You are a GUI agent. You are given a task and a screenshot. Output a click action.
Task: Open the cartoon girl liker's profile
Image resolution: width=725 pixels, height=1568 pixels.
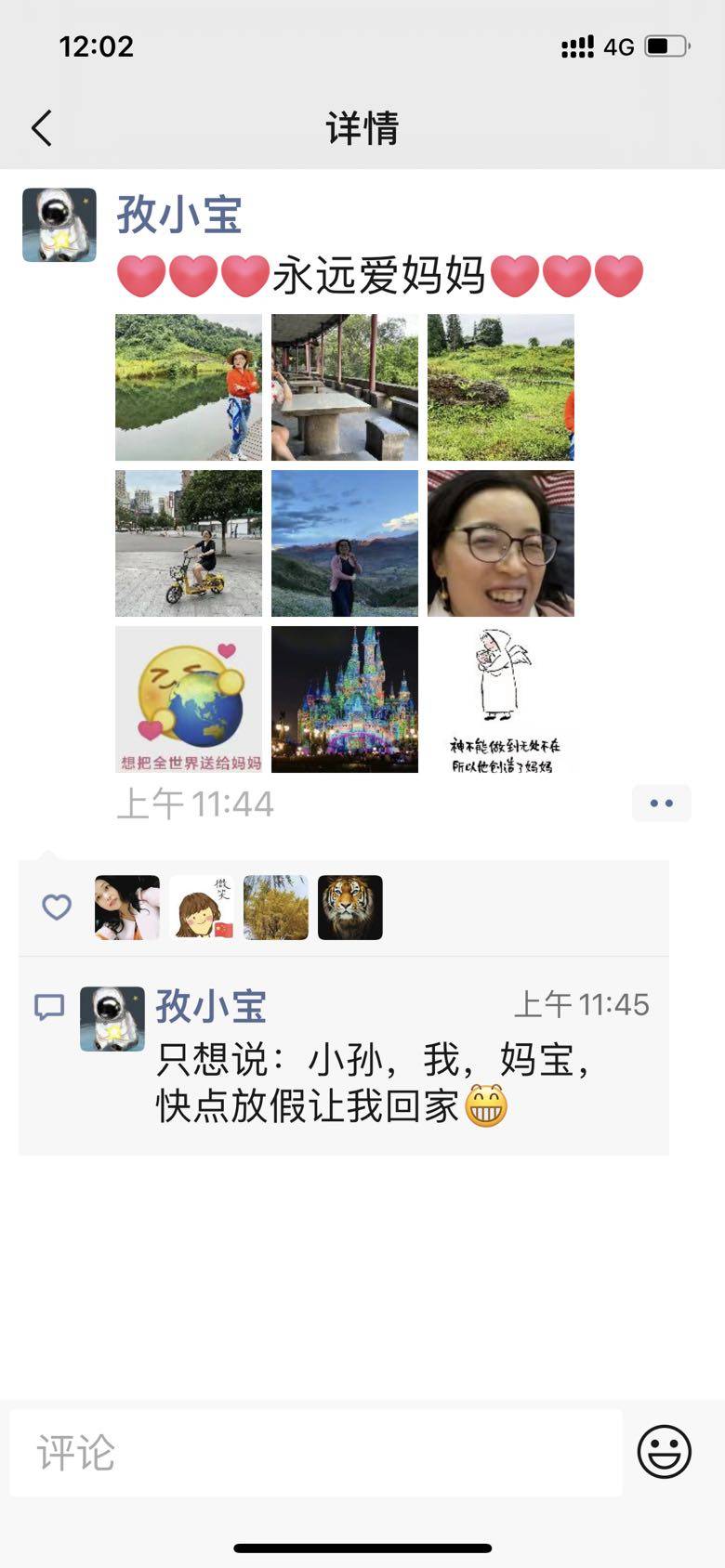(202, 908)
